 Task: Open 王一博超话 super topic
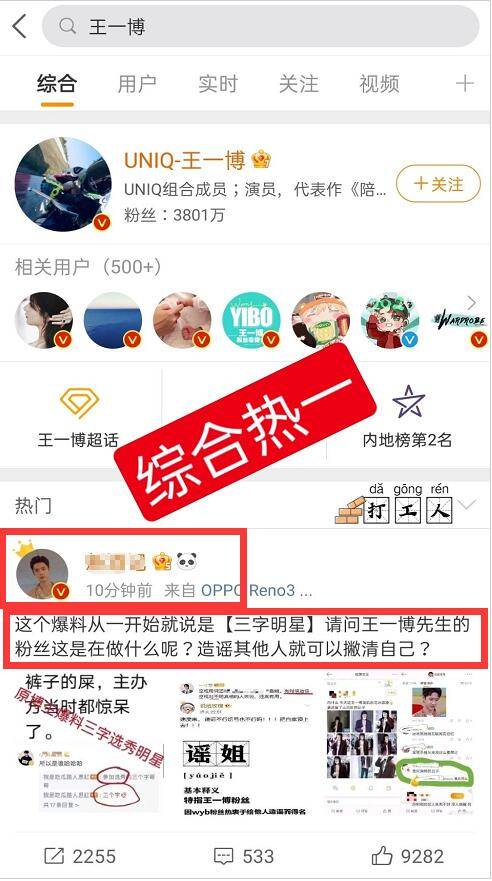pos(79,416)
